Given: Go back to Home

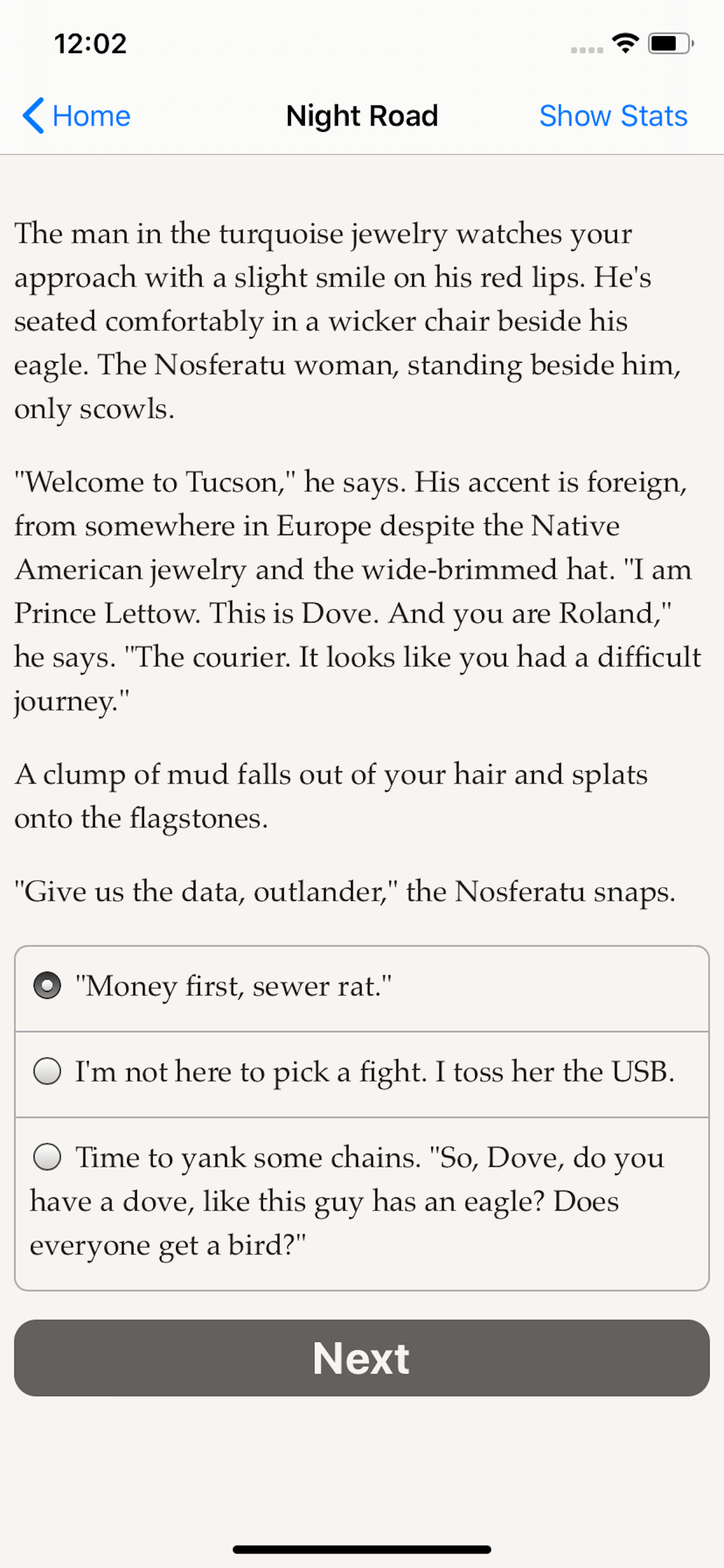Looking at the screenshot, I should (x=78, y=116).
